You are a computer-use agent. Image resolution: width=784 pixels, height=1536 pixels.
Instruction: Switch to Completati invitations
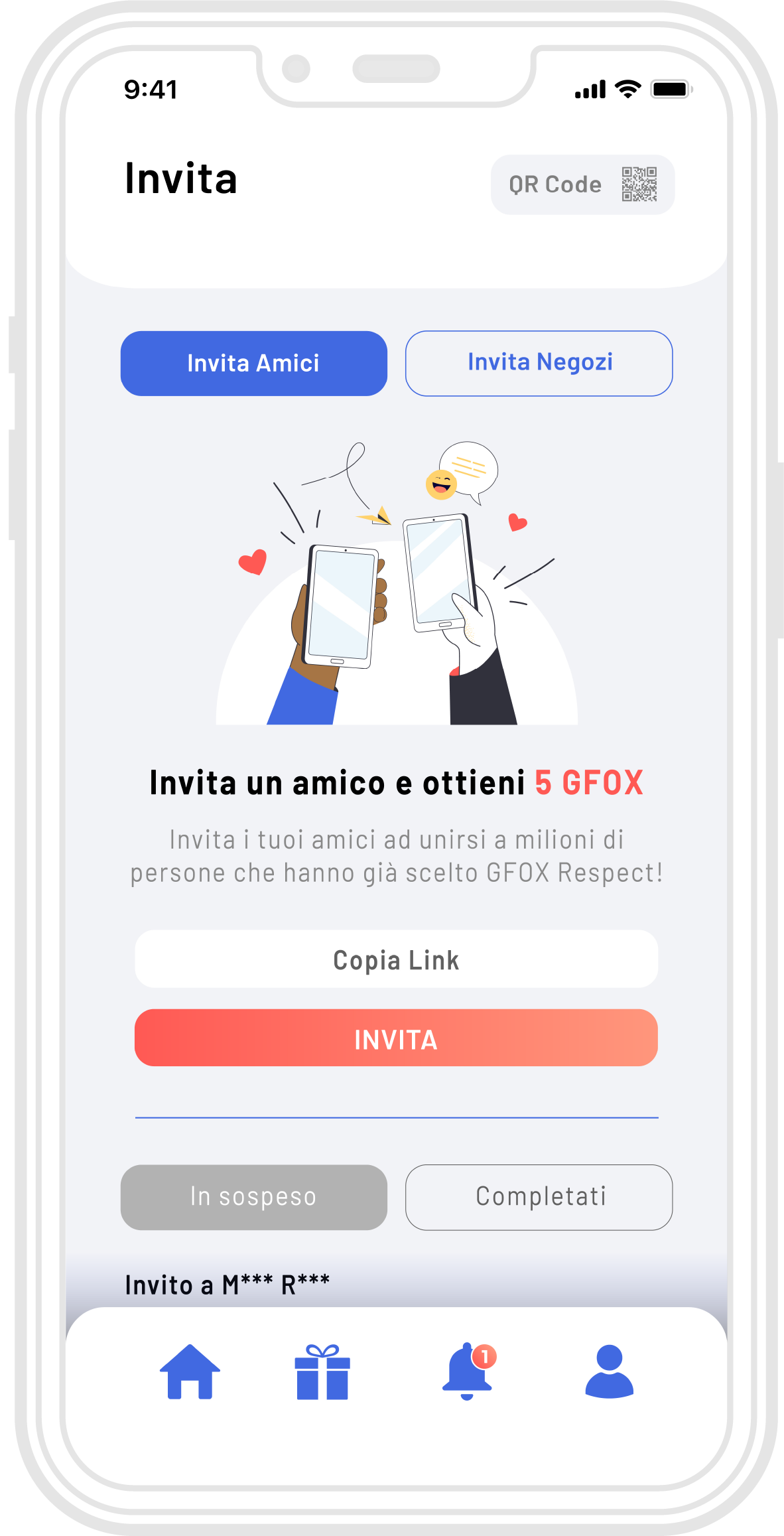(539, 1197)
